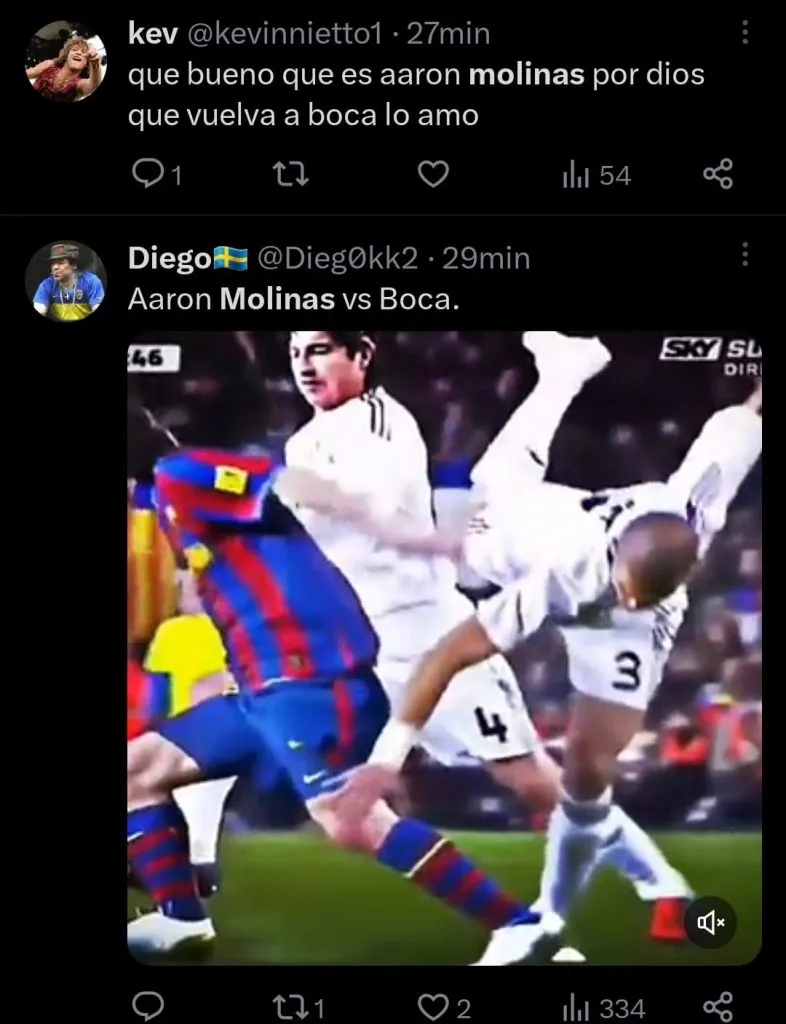This screenshot has height=1024, width=786.
Task: Open kev's profile picture
Action: pyautogui.click(x=65, y=61)
